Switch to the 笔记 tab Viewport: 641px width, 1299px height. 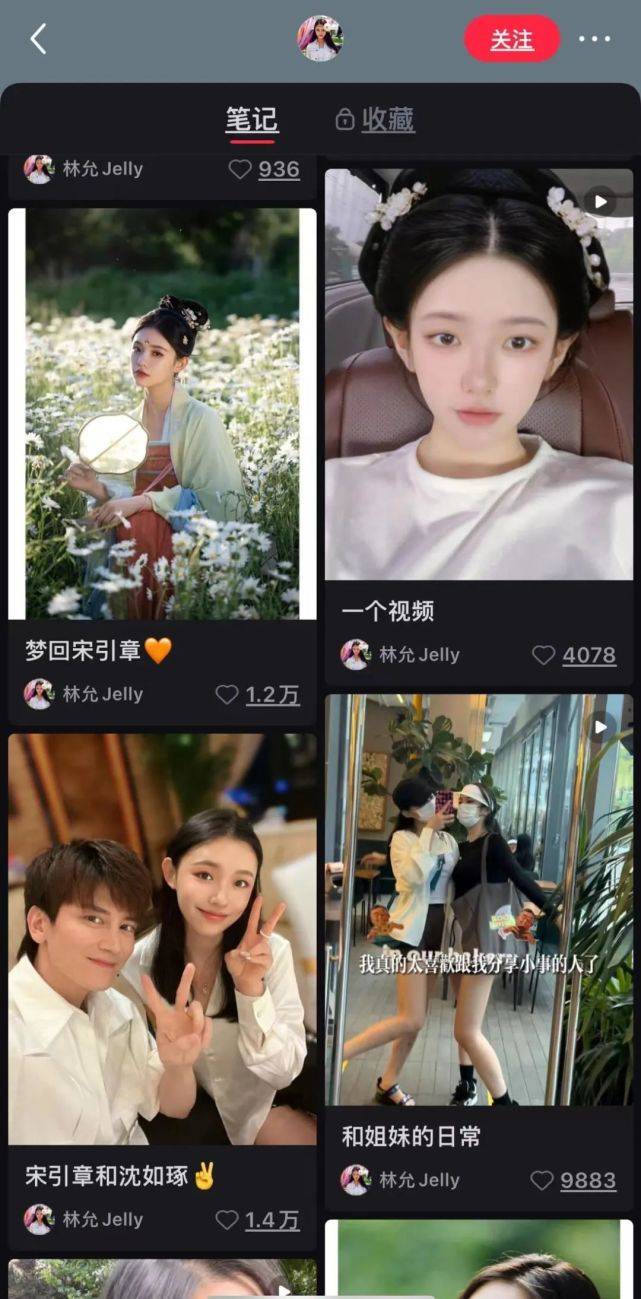(x=251, y=120)
